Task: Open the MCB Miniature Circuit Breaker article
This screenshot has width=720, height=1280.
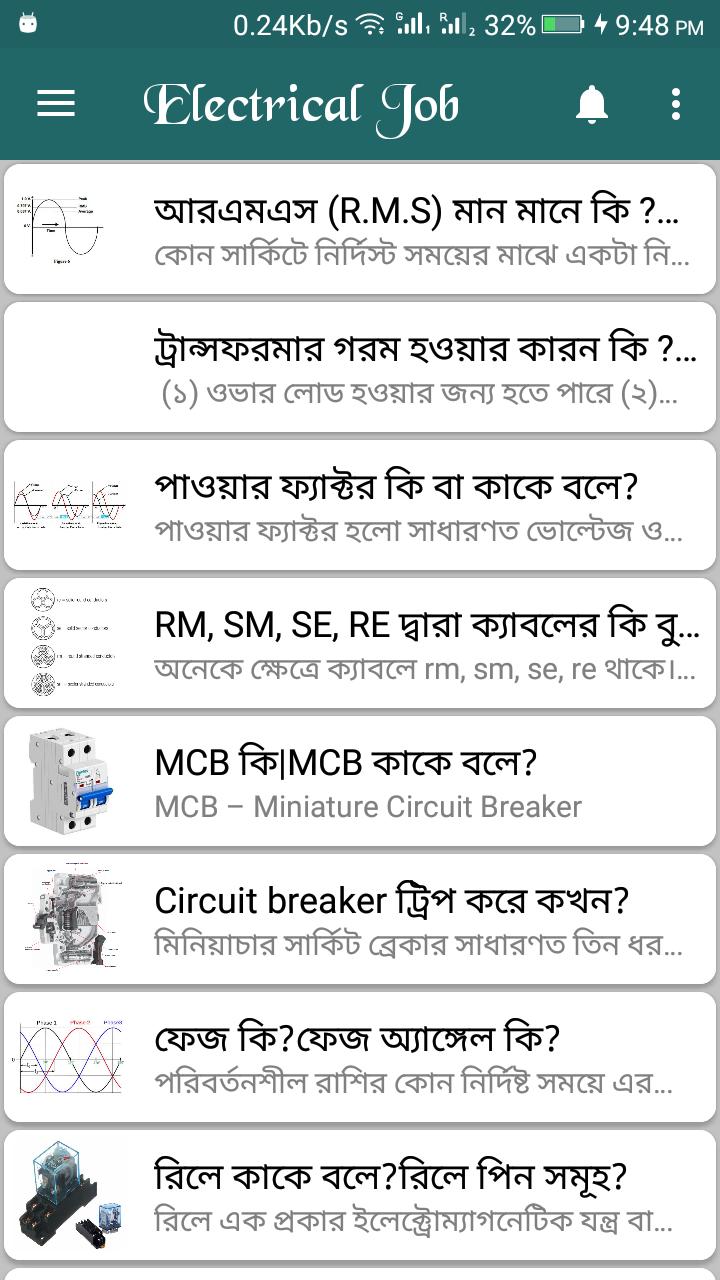Action: (360, 781)
